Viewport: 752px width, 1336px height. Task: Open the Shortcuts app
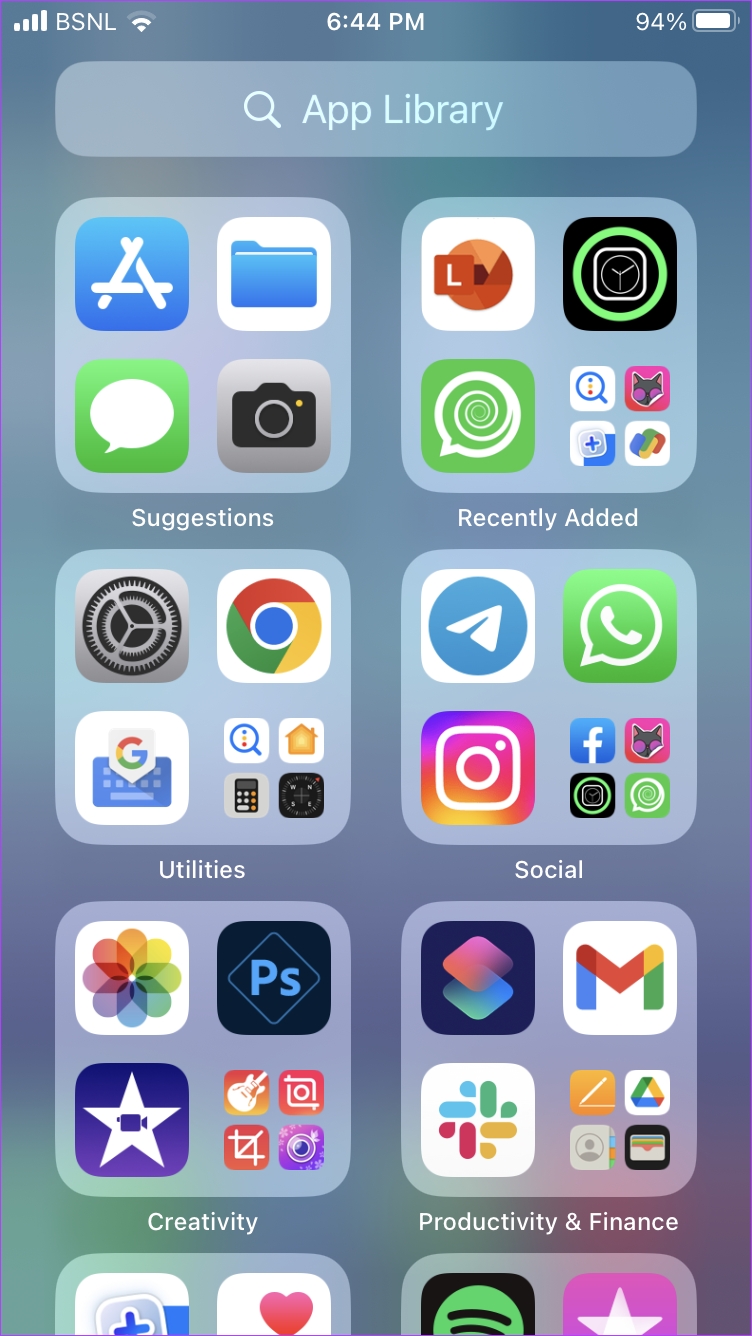[478, 978]
